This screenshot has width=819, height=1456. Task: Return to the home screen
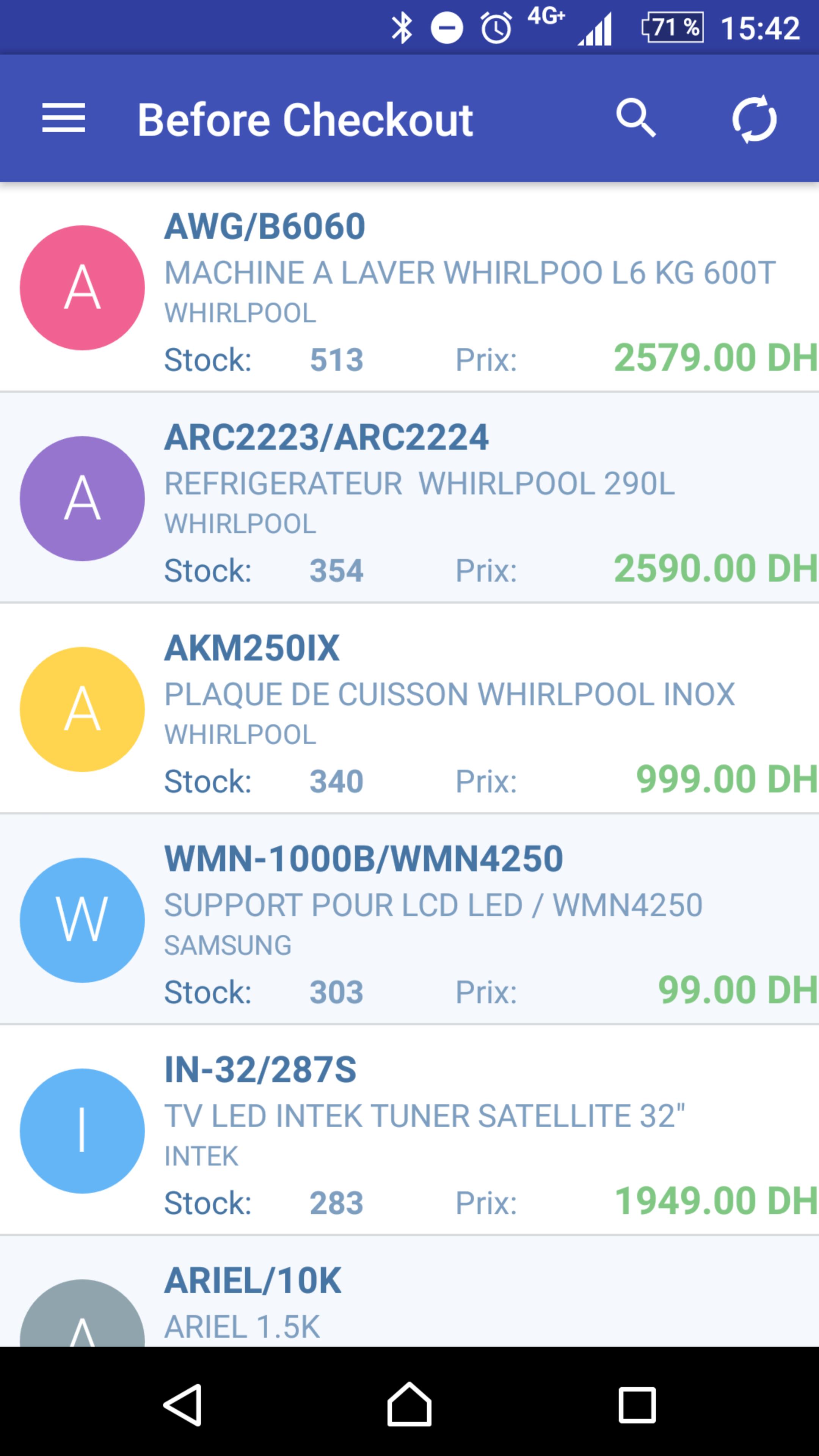click(409, 1404)
